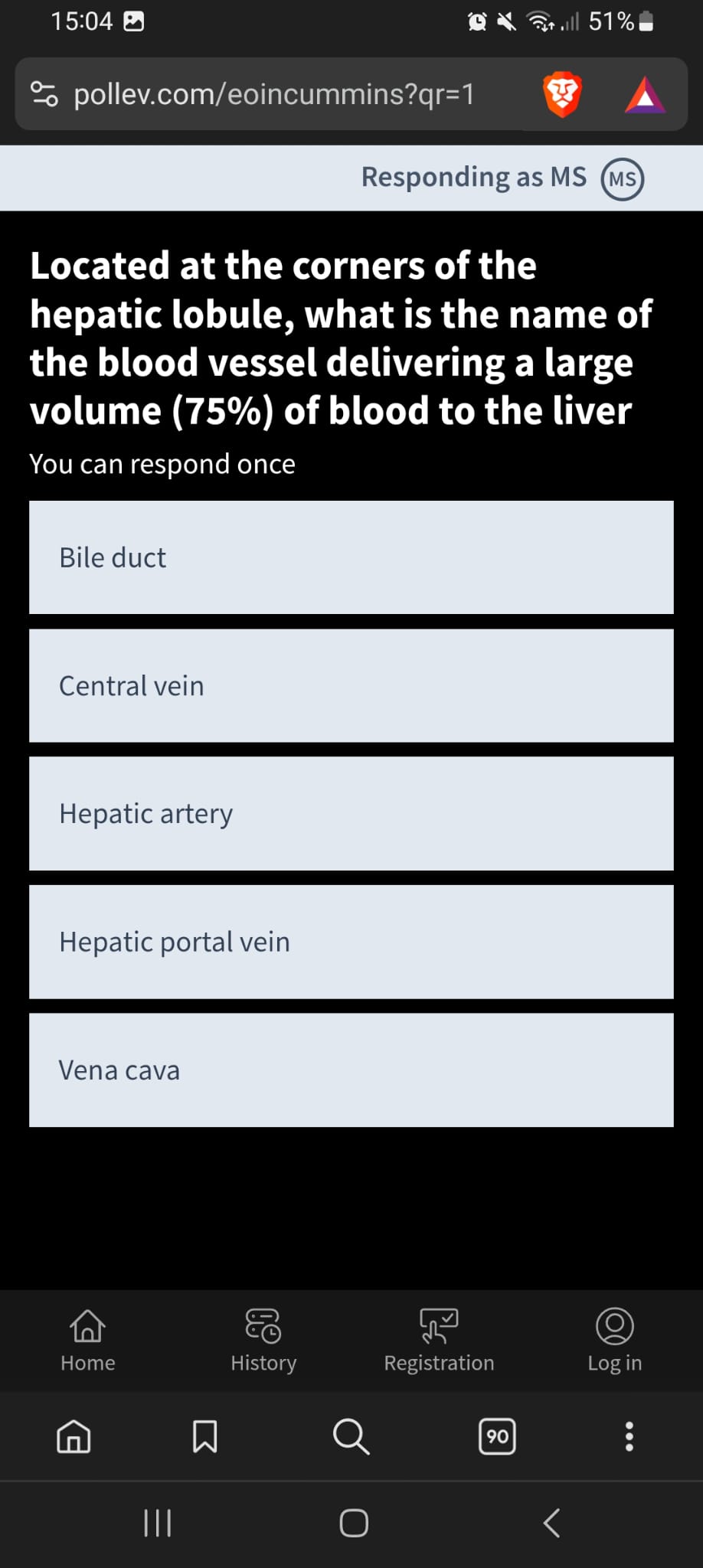This screenshot has width=703, height=1568.
Task: Open Brave Shields lion icon
Action: [x=563, y=95]
